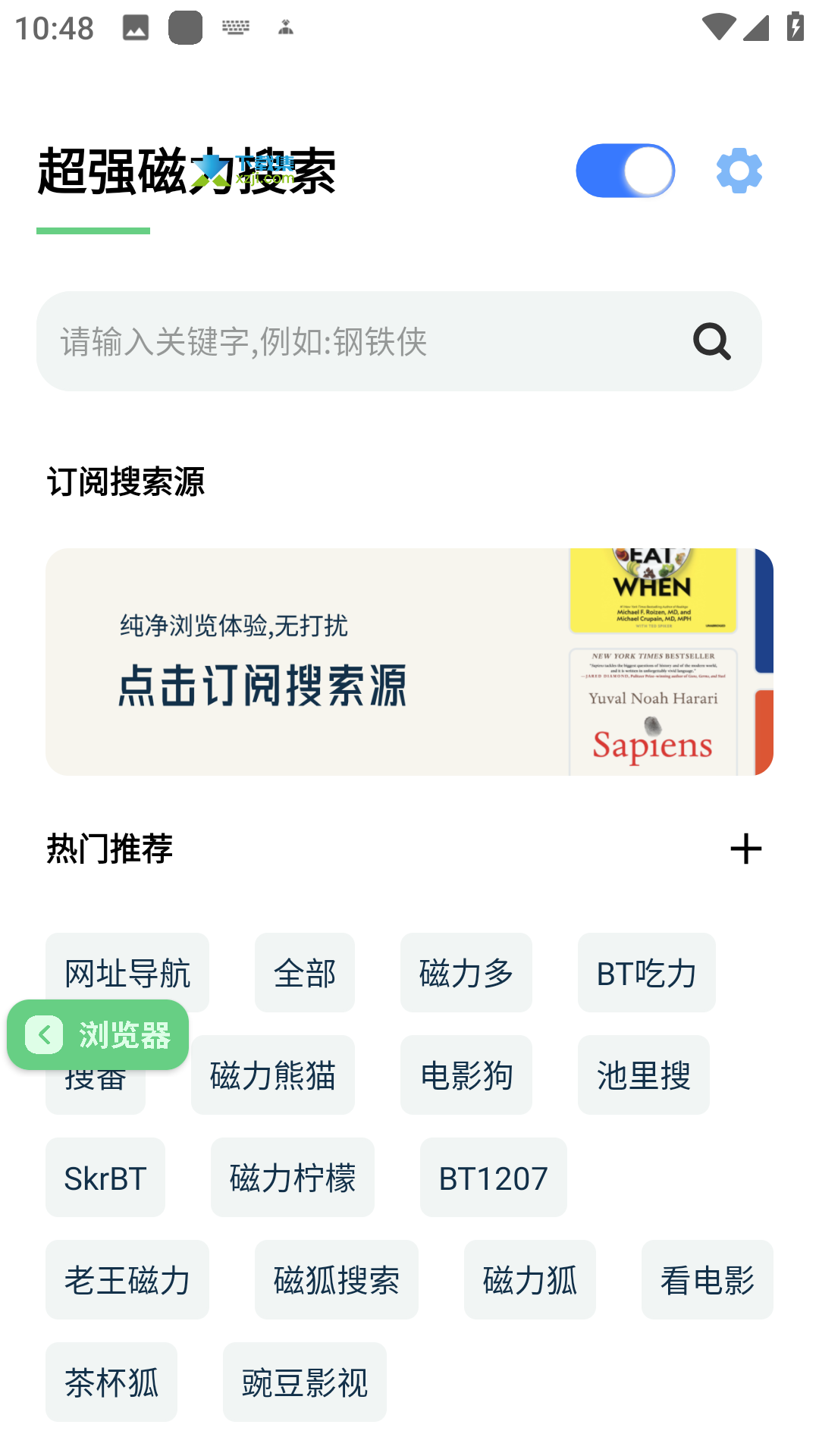The image size is (819, 1456).
Task: Open the floating 浏览器 button
Action: click(98, 1034)
